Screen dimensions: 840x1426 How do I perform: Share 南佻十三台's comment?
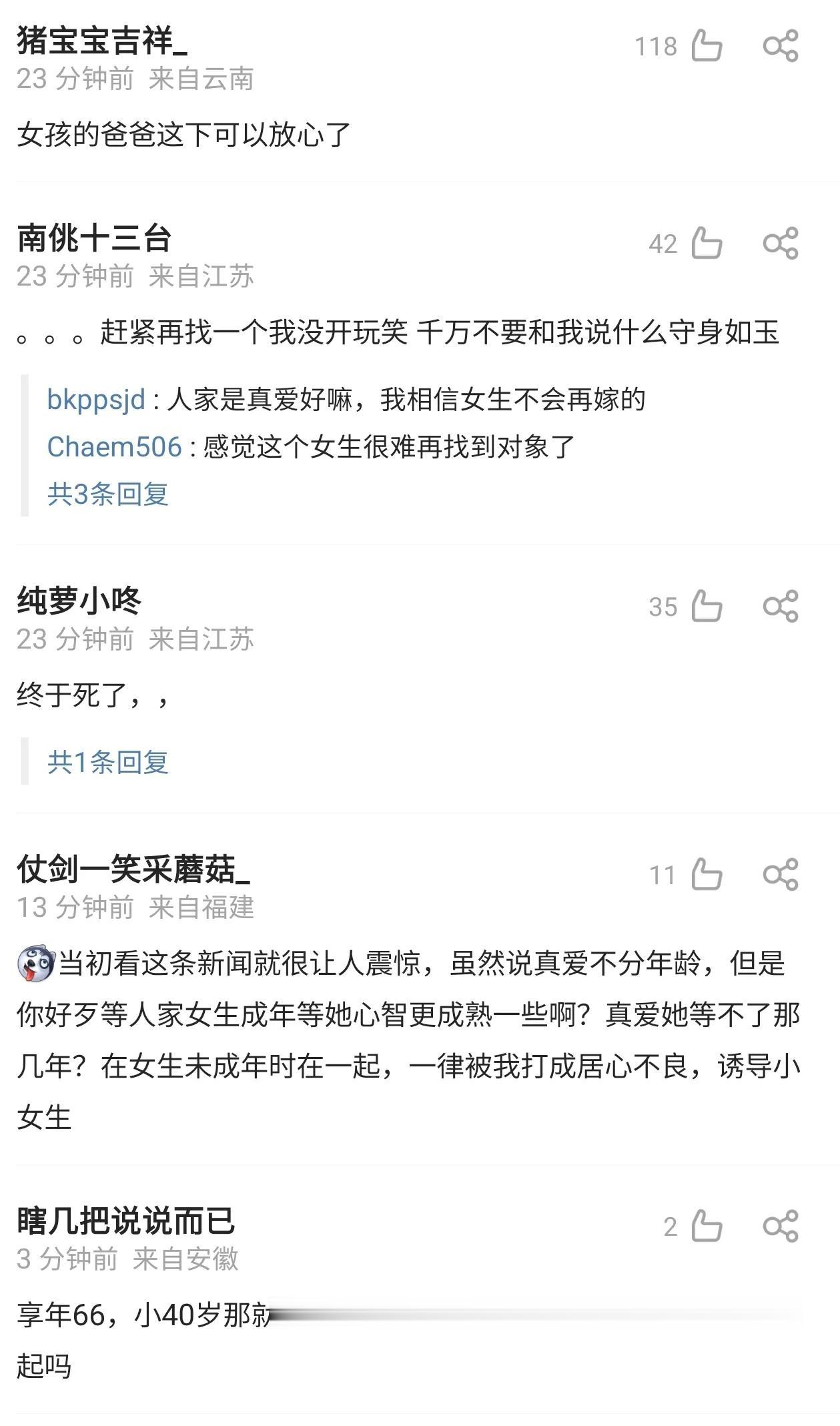coord(780,243)
